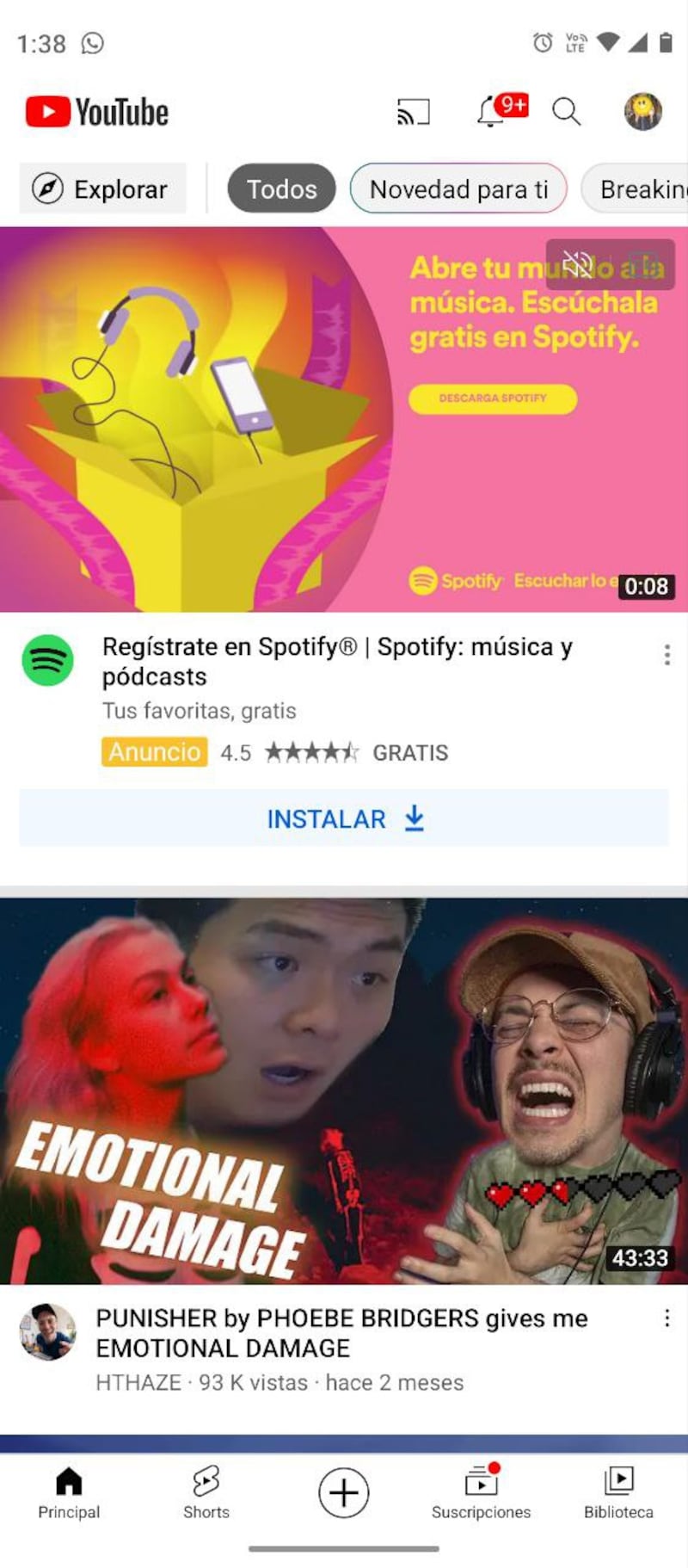Open the HTHAZE channel avatar
This screenshot has height=1568, width=688.
(x=48, y=1331)
